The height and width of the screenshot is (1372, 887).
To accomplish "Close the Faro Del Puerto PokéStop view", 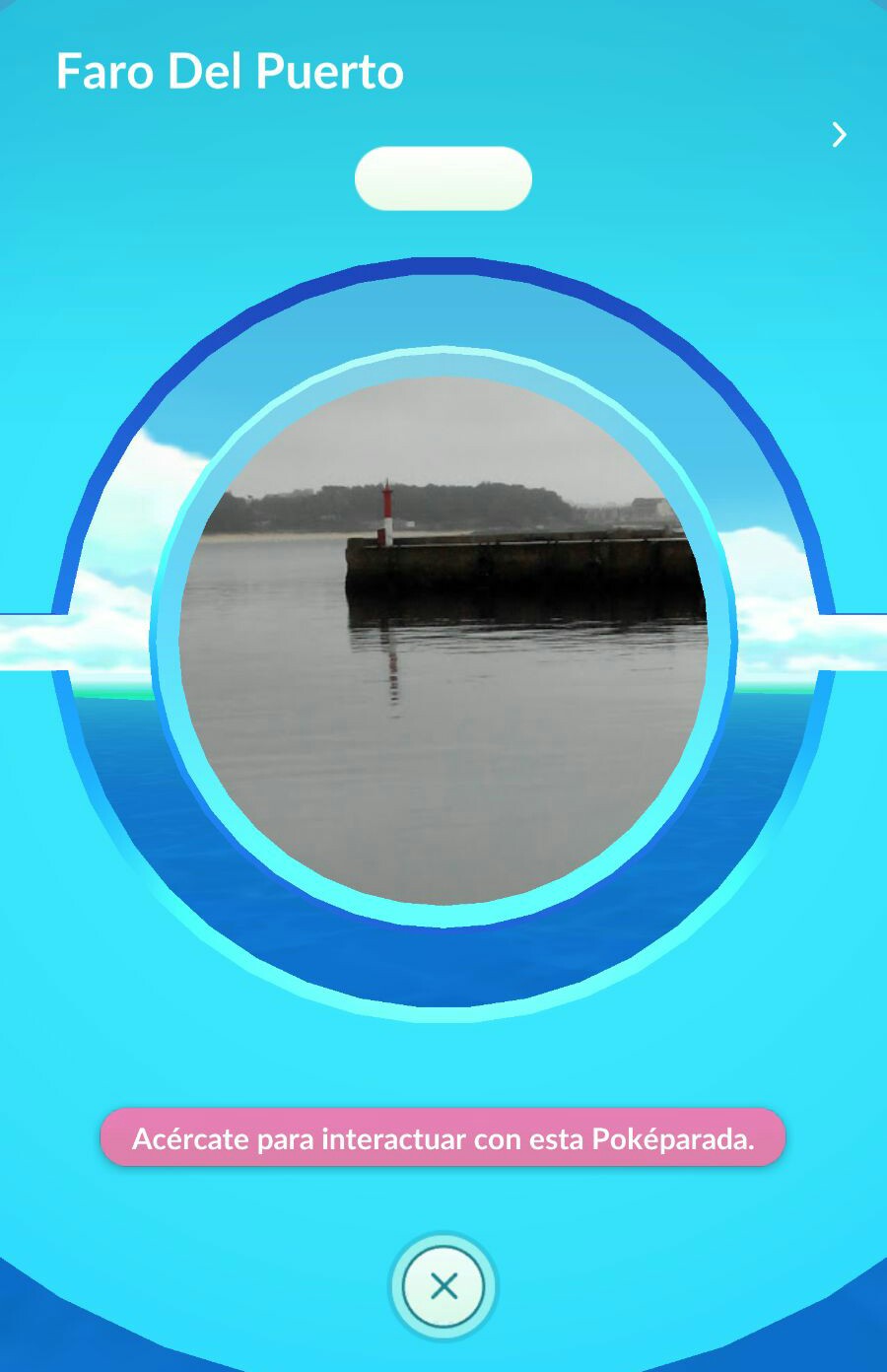I will click(x=443, y=1286).
